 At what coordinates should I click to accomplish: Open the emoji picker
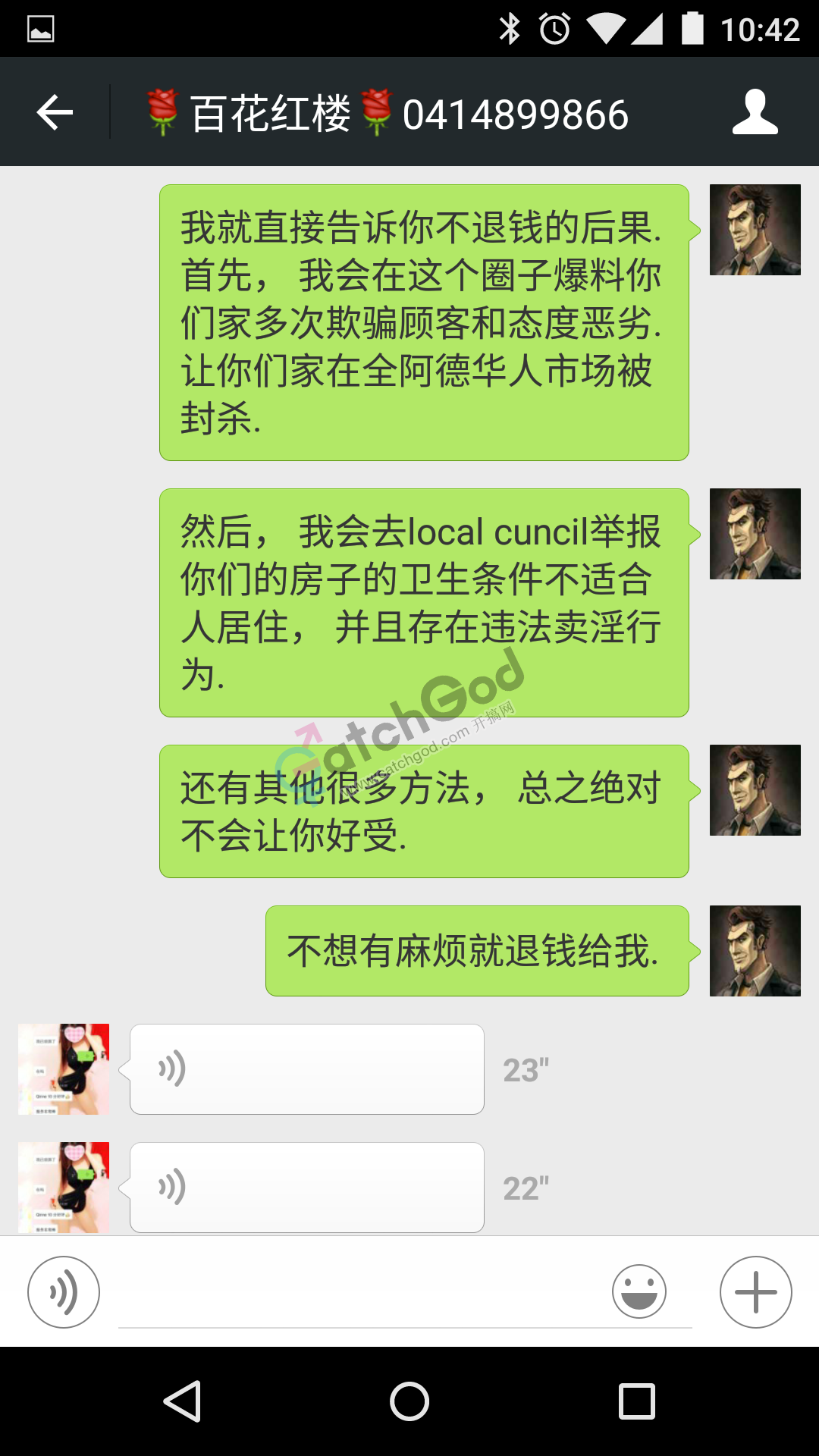pos(639,1292)
